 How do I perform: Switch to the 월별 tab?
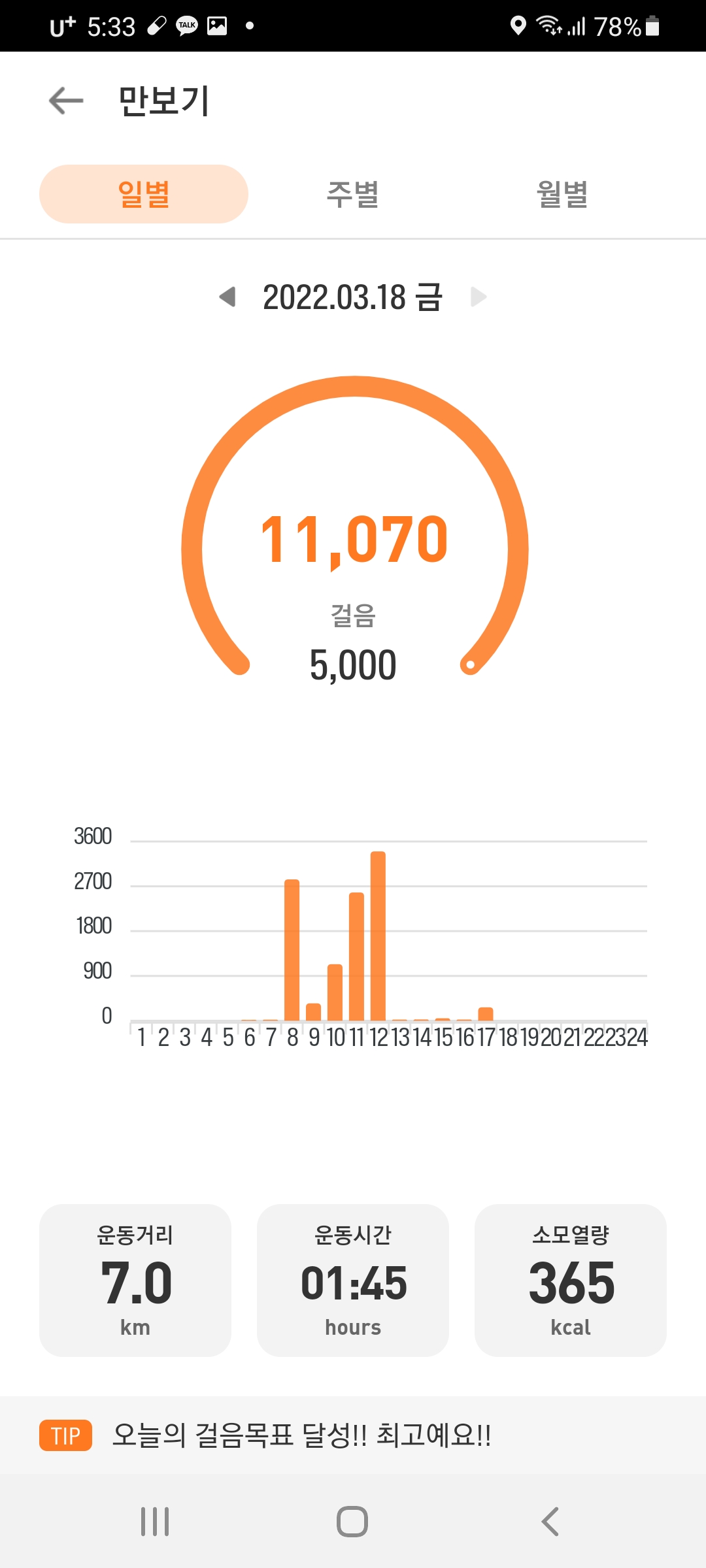[562, 194]
